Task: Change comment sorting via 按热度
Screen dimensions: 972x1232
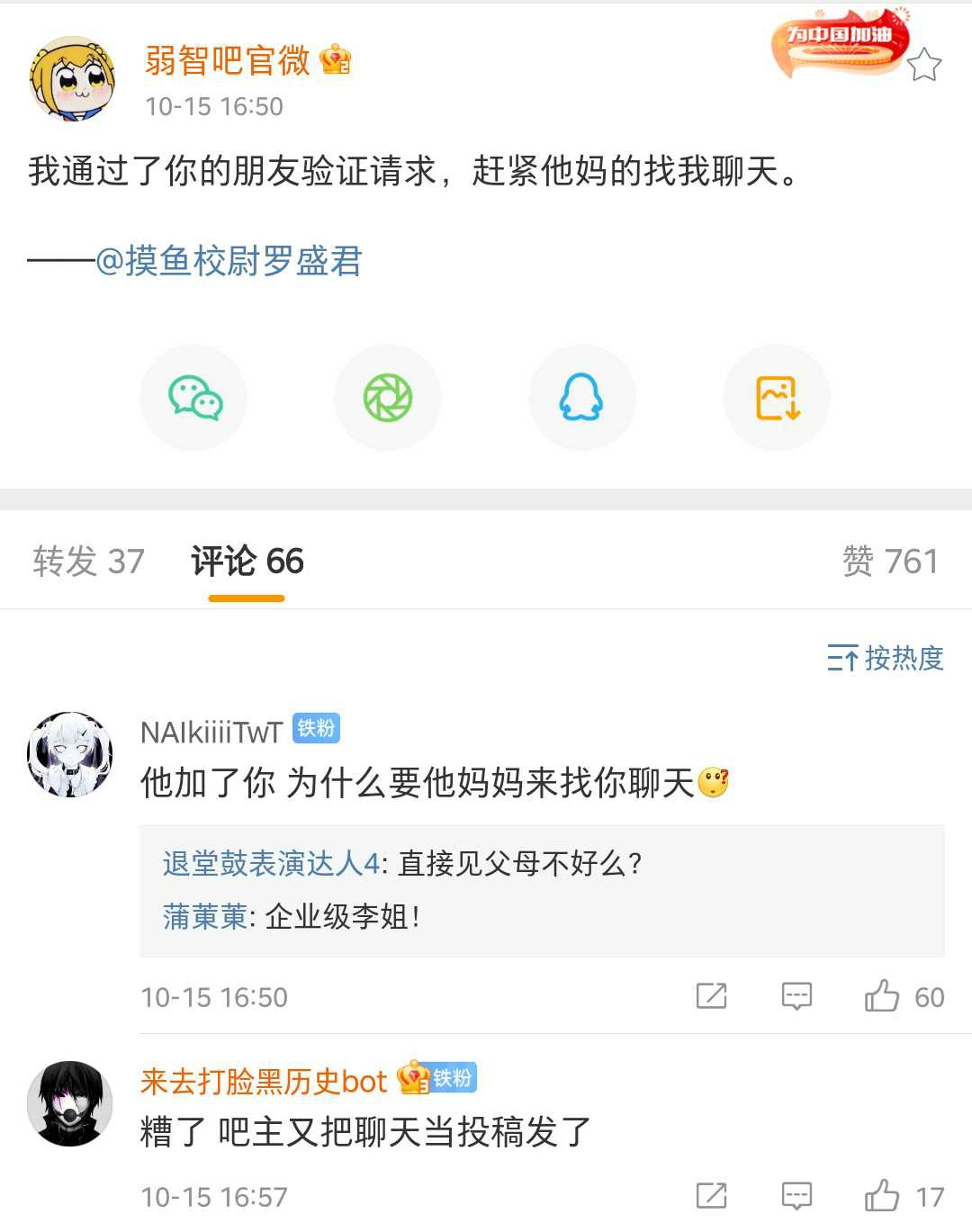Action: pos(885,658)
